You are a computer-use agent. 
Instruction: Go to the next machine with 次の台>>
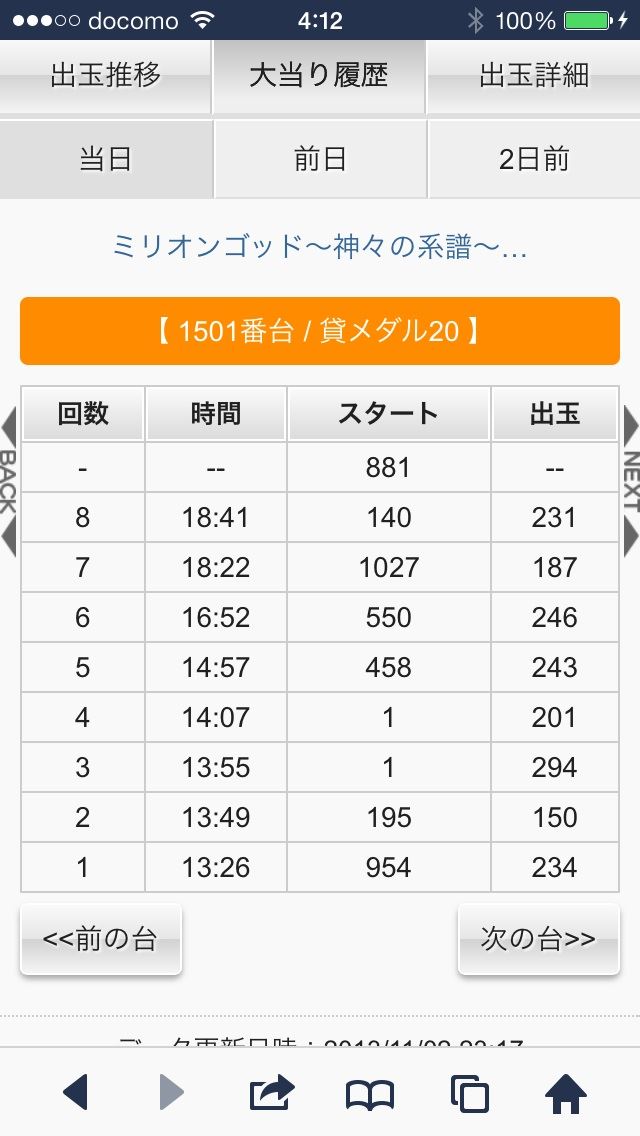pos(539,940)
